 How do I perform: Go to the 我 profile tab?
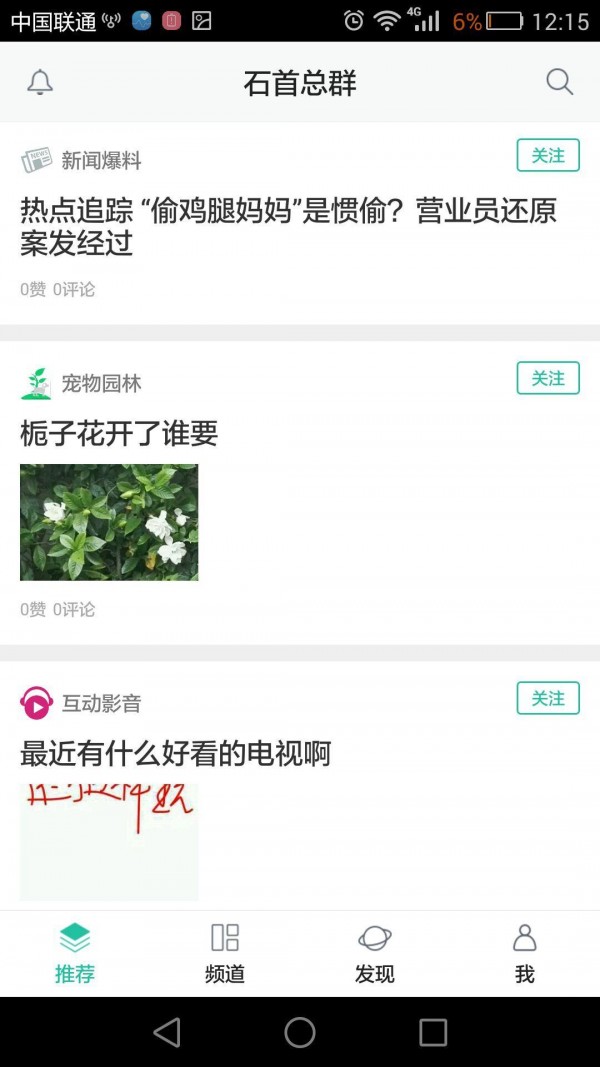(525, 953)
